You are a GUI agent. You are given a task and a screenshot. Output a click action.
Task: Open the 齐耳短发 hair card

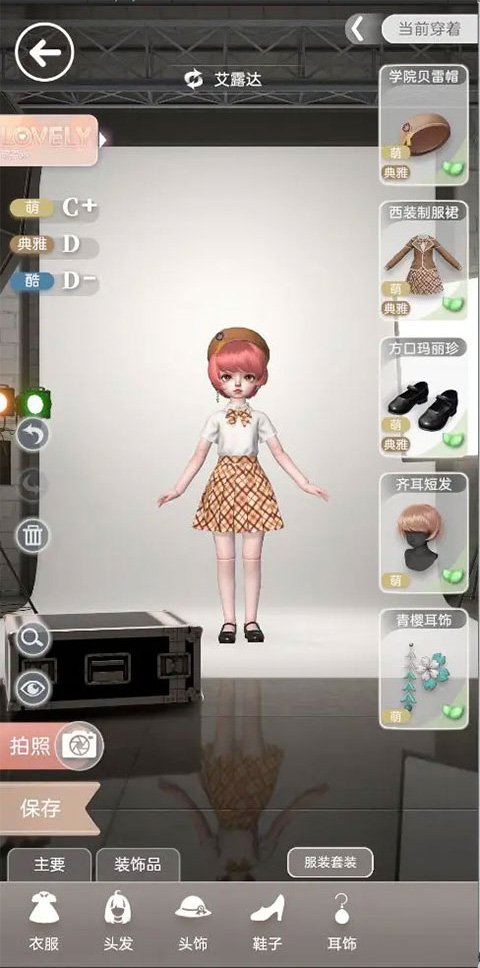(x=423, y=533)
